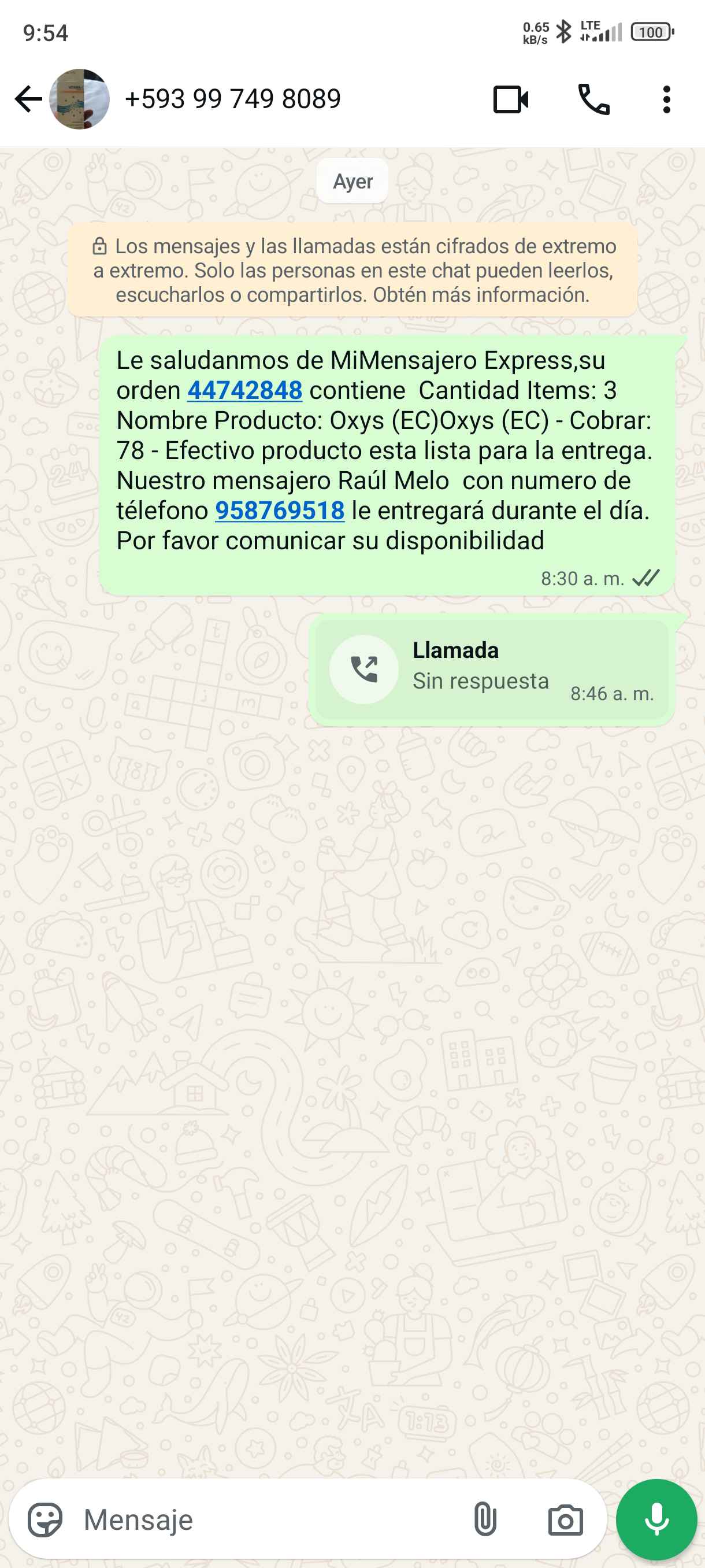
Task: Open the emoji and sticker picker
Action: 45,1520
